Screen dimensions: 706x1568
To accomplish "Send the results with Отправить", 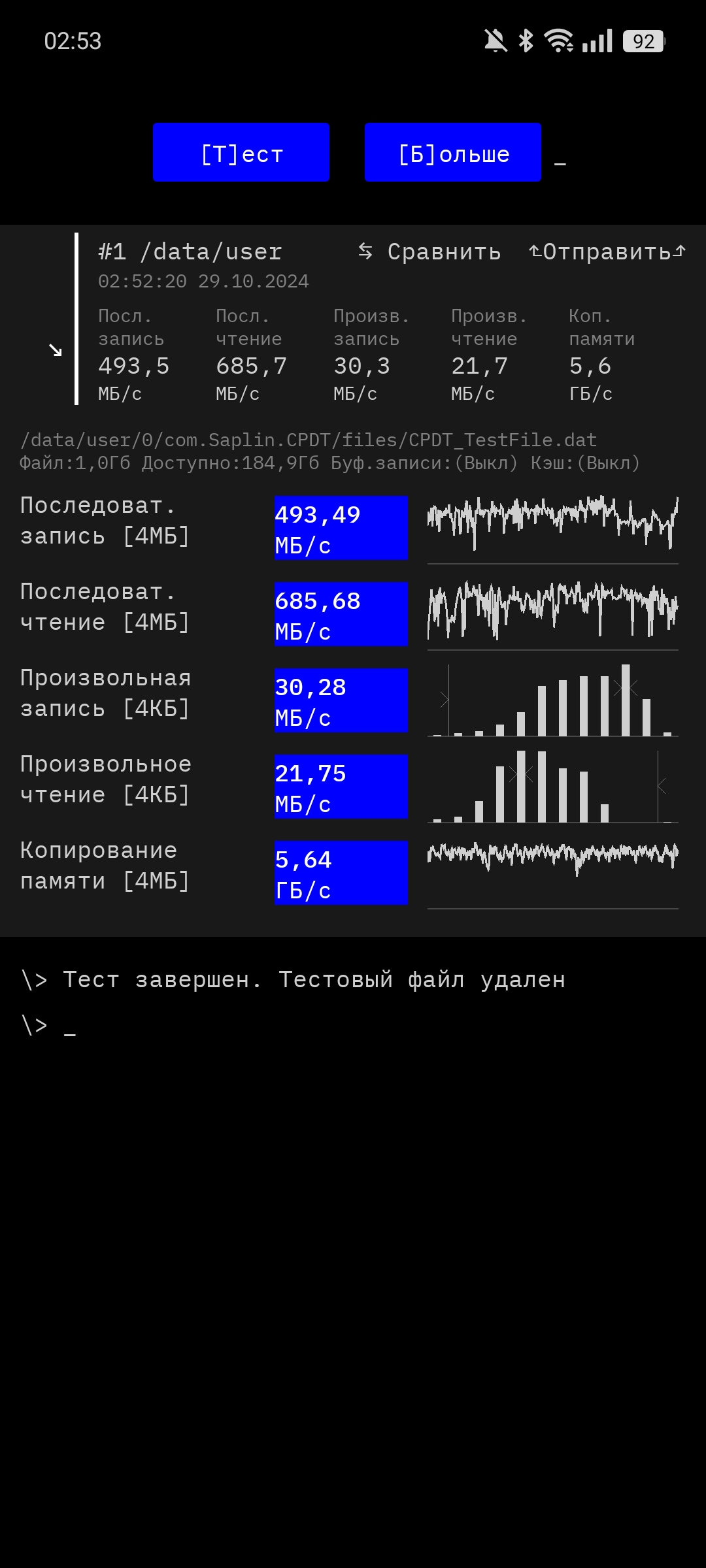I will 607,252.
